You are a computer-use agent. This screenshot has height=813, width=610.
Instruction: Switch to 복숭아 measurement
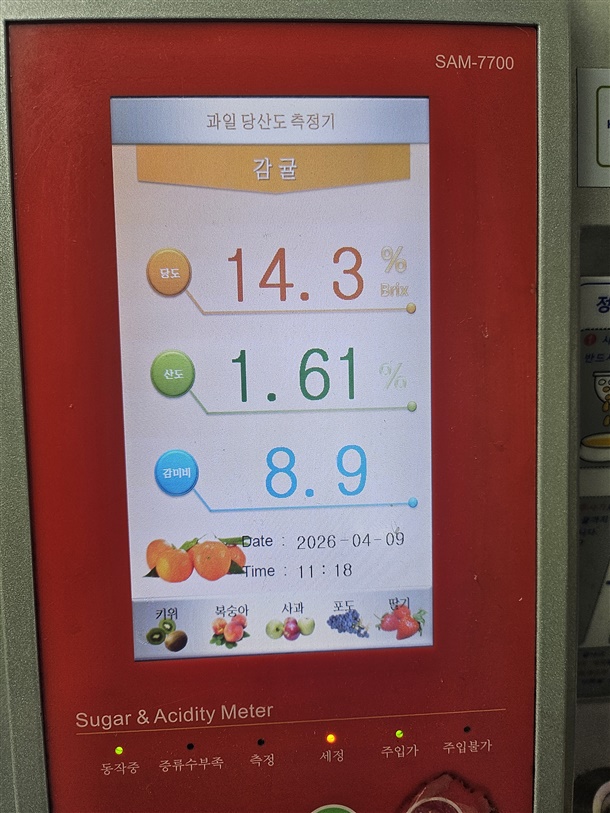tap(229, 625)
